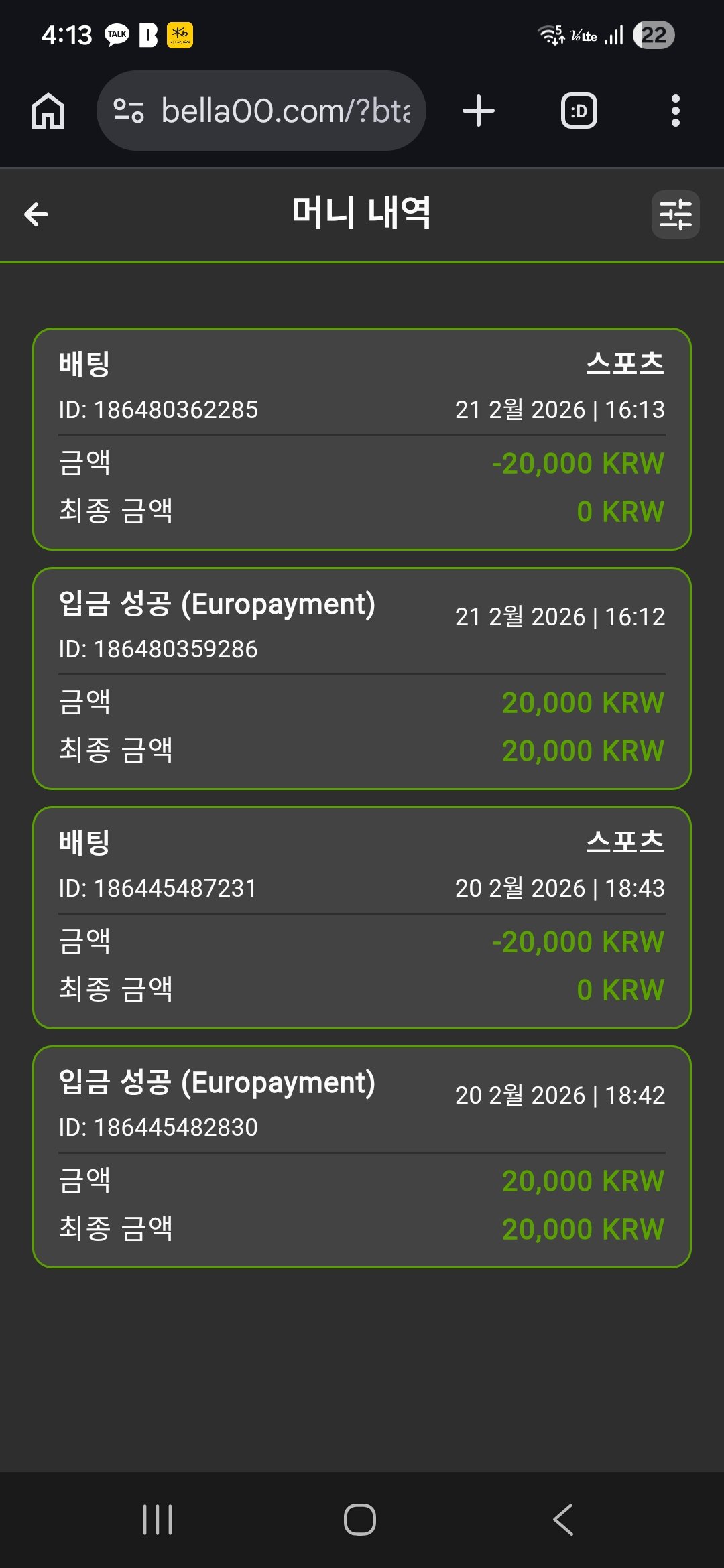Screen dimensions: 724x1568
Task: Tap the system home button
Action: point(360,1520)
